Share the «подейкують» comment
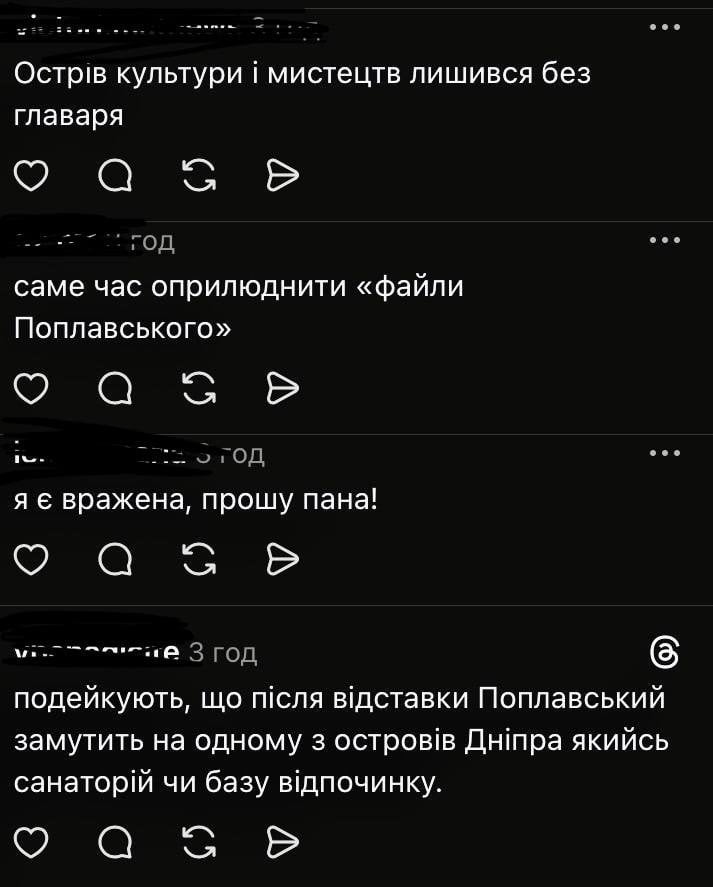Viewport: 713px width, 887px height. (284, 844)
